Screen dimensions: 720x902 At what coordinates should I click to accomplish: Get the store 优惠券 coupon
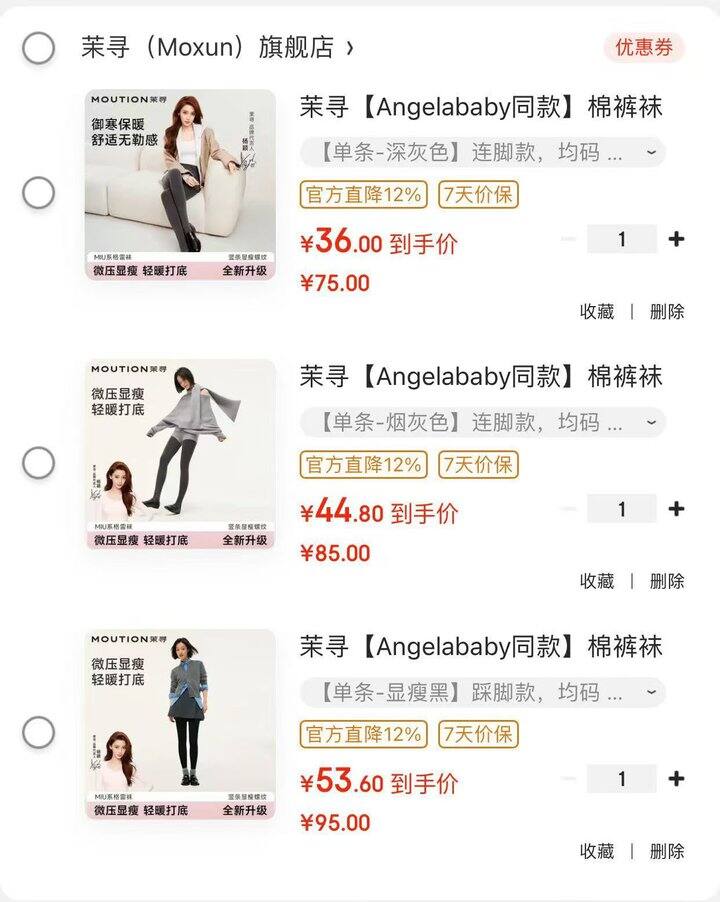pos(644,47)
